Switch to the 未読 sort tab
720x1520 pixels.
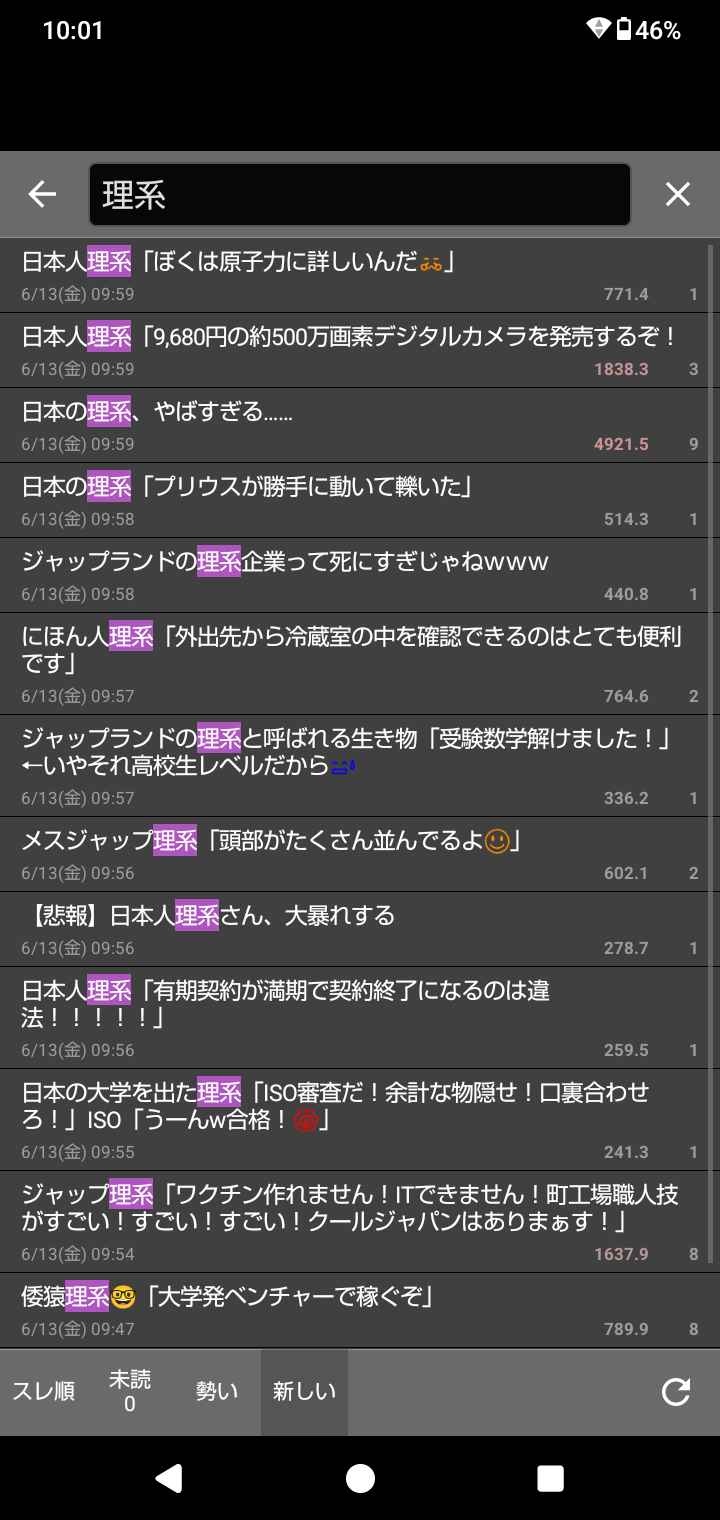click(x=130, y=1391)
